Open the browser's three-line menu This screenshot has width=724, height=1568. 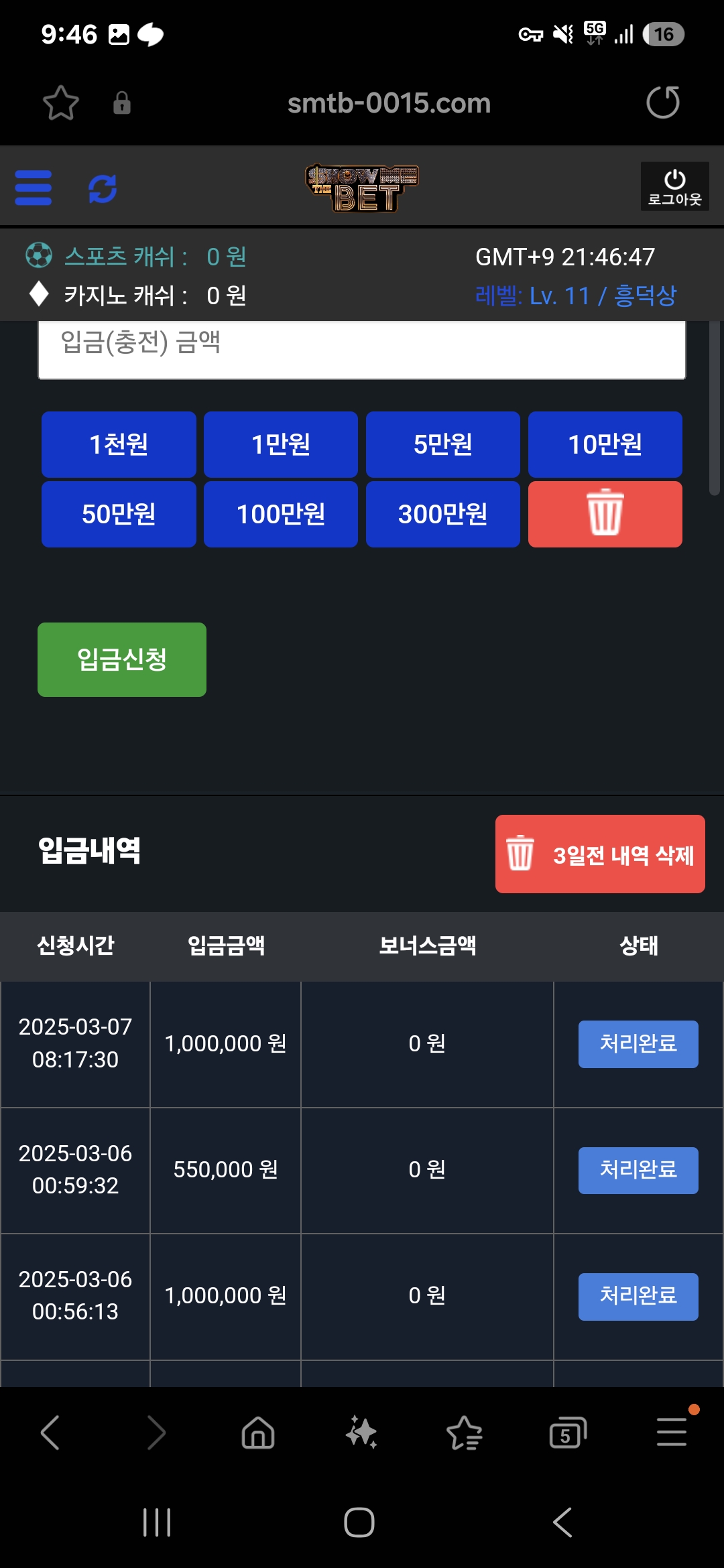[672, 1432]
